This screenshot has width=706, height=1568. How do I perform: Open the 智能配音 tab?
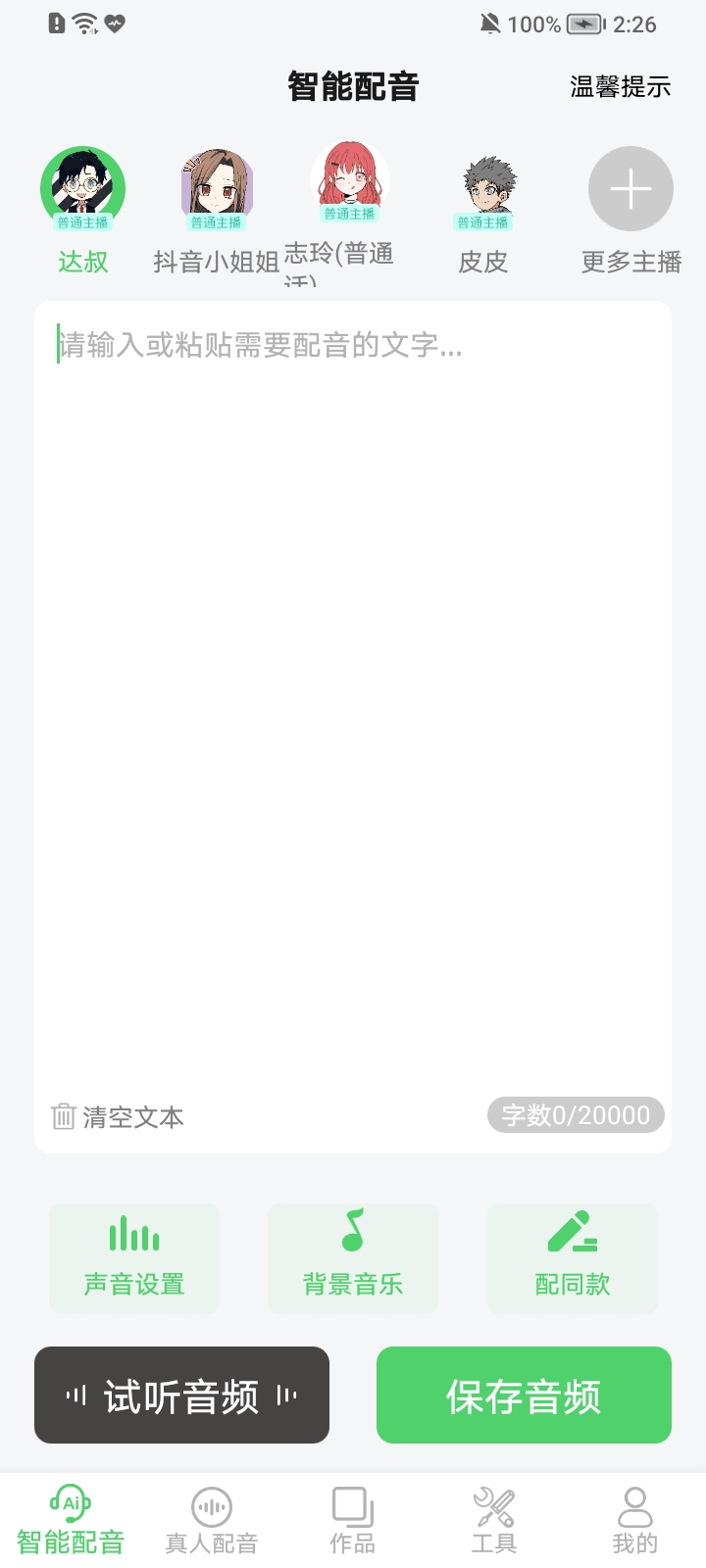pos(71,1521)
